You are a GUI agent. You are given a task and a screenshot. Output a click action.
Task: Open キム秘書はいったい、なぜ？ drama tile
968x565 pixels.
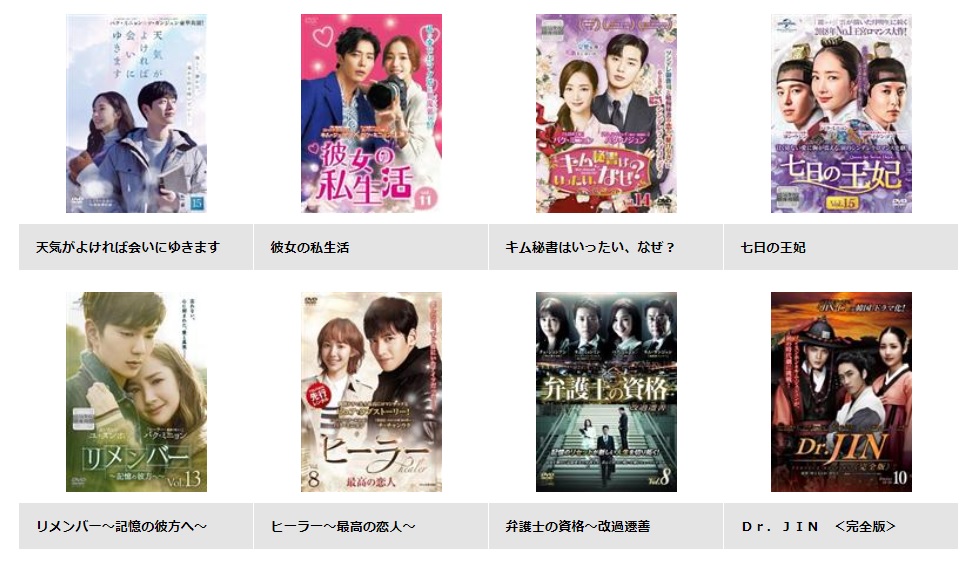606,113
